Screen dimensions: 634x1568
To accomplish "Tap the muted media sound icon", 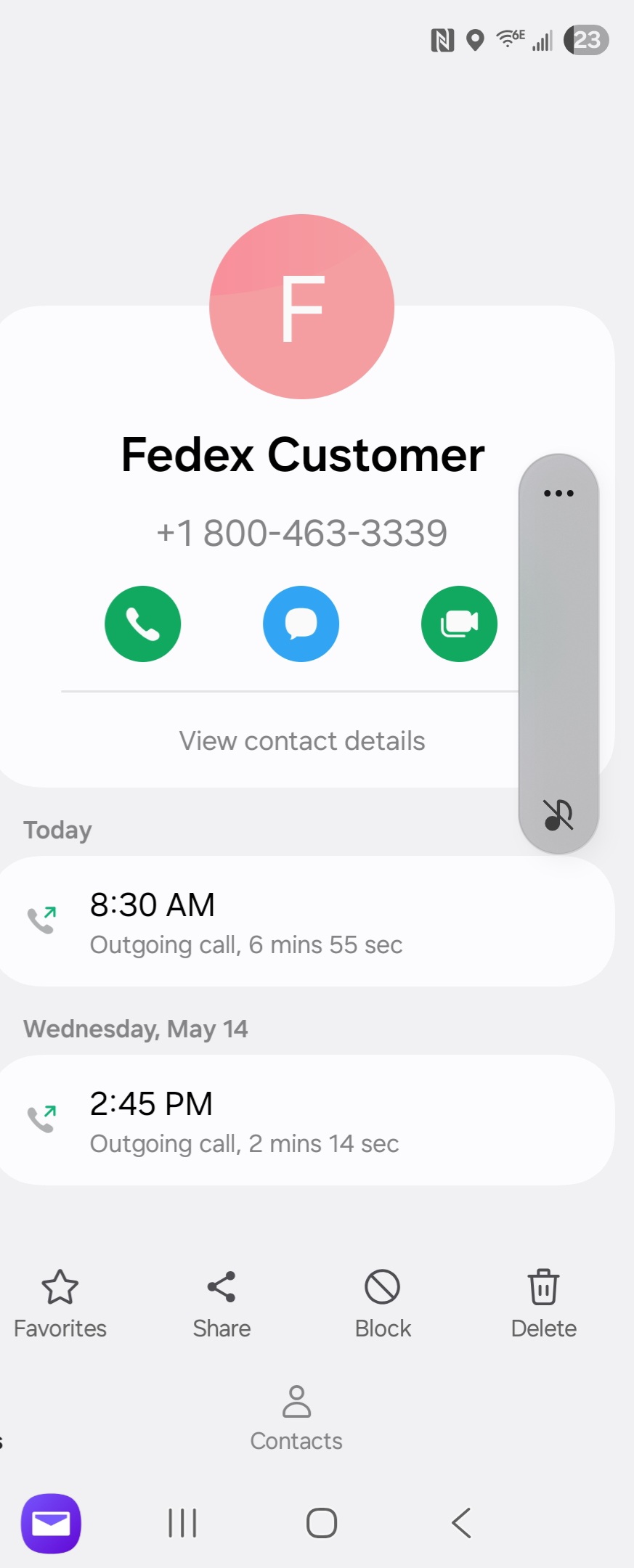I will point(558,814).
